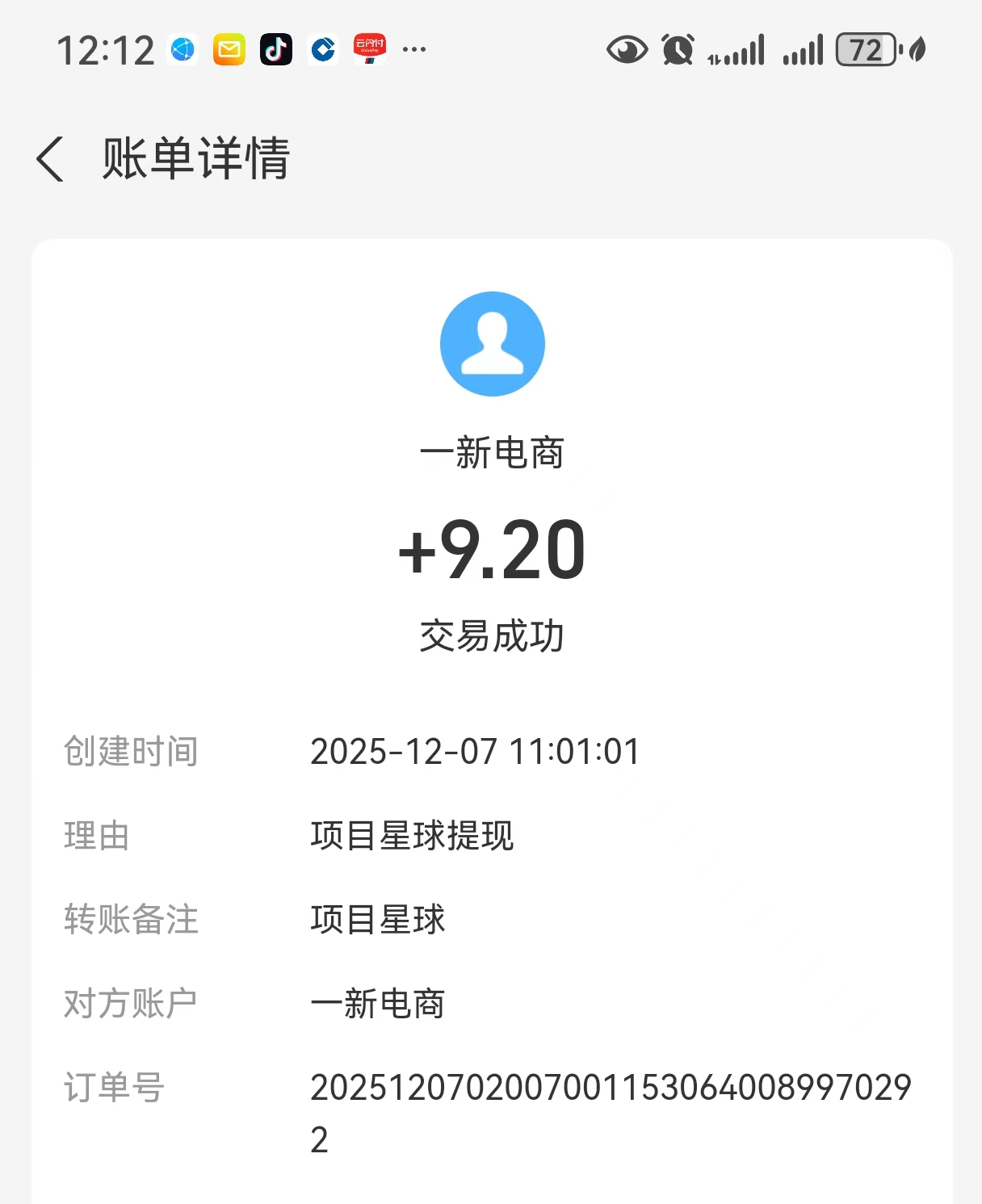Tap the battery indicator showing 72
The height and width of the screenshot is (1204, 982).
click(x=868, y=50)
